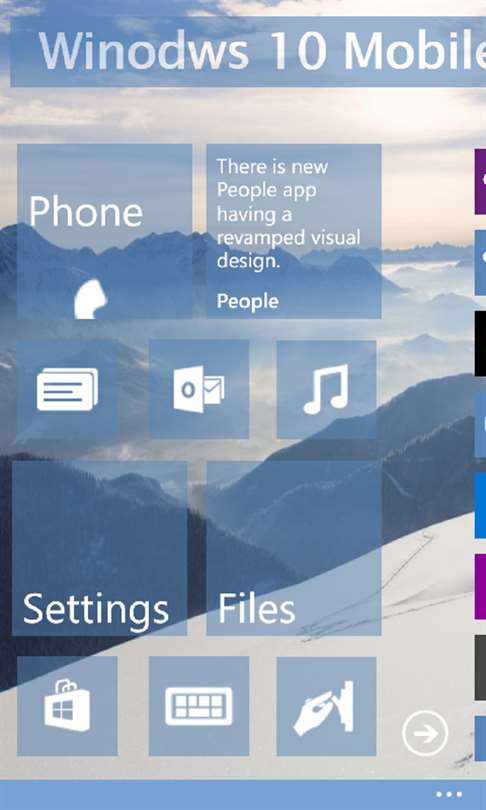This screenshot has height=810, width=486.
Task: Open the Messaging tile
Action: point(67,389)
